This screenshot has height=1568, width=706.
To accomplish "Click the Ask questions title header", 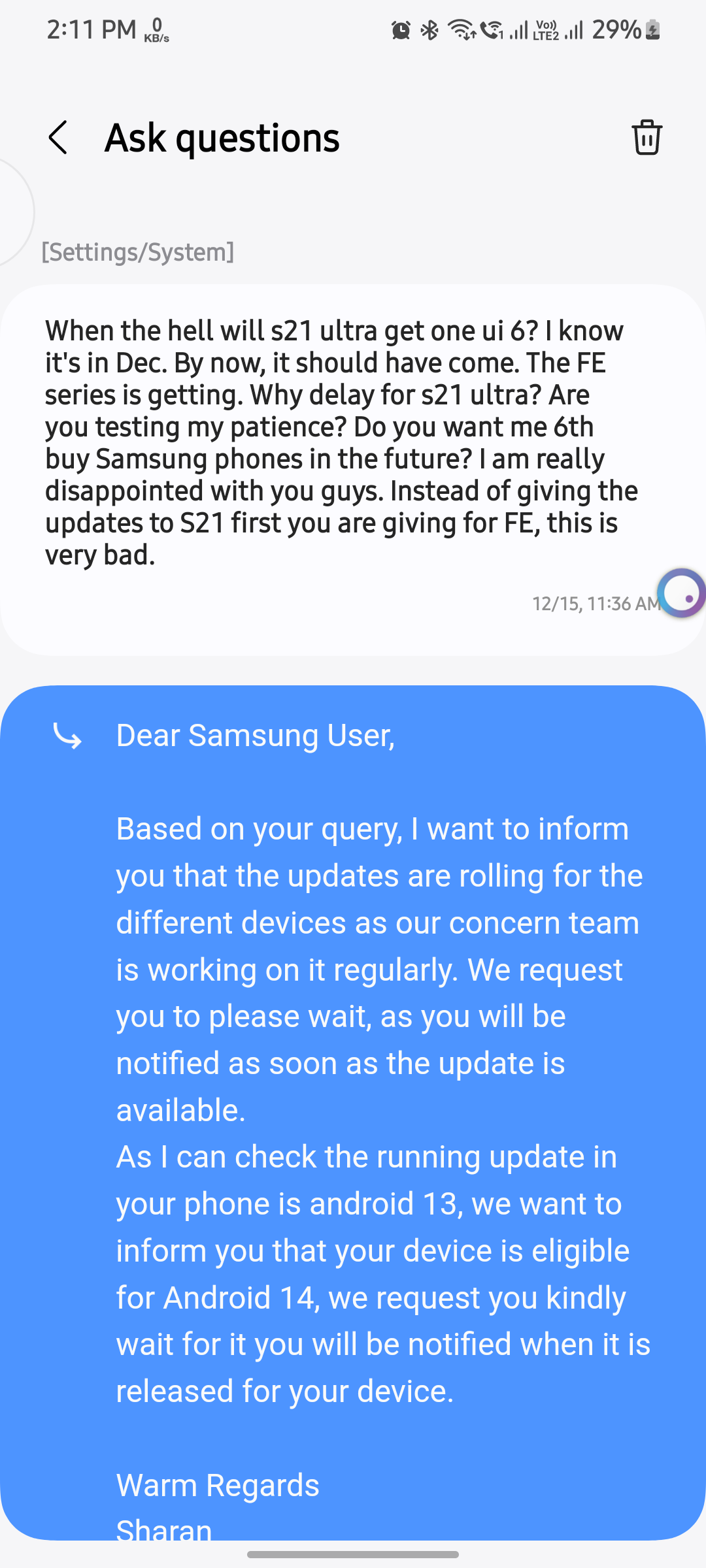I will pyautogui.click(x=222, y=138).
